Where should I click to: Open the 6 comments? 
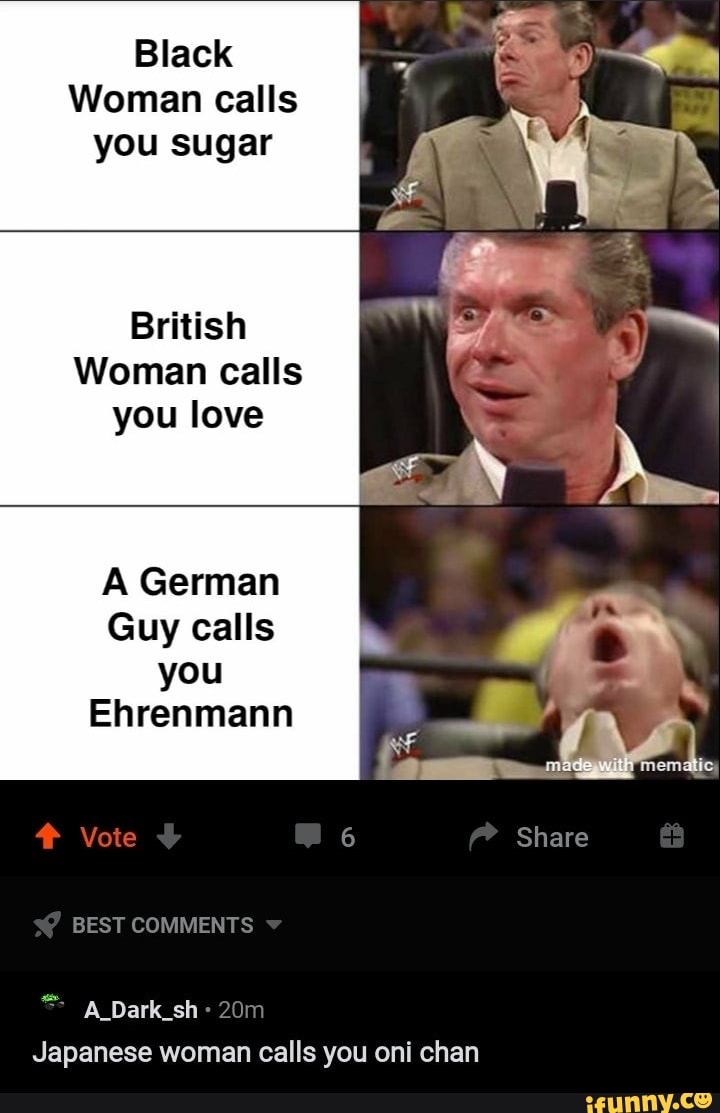(325, 837)
